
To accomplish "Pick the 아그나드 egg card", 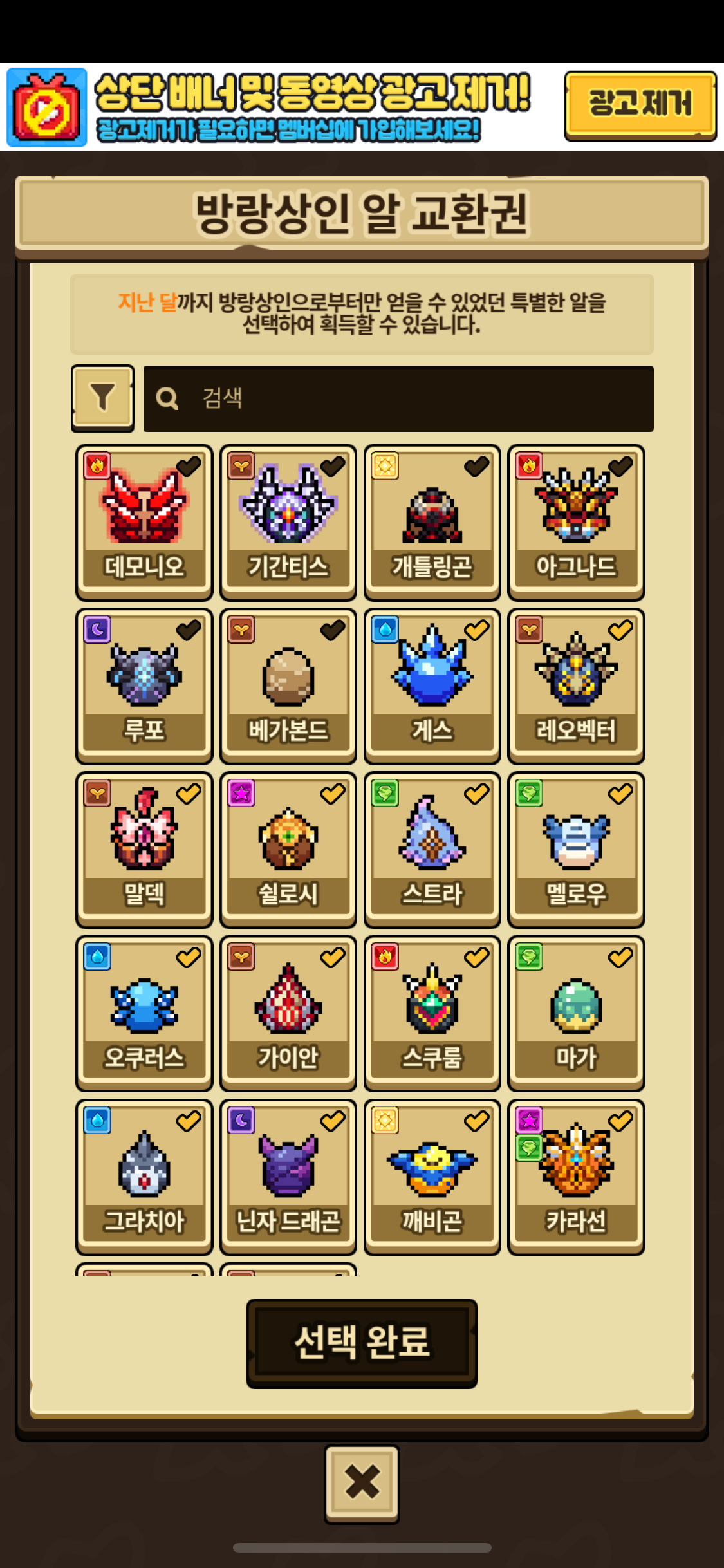I will pos(577,523).
